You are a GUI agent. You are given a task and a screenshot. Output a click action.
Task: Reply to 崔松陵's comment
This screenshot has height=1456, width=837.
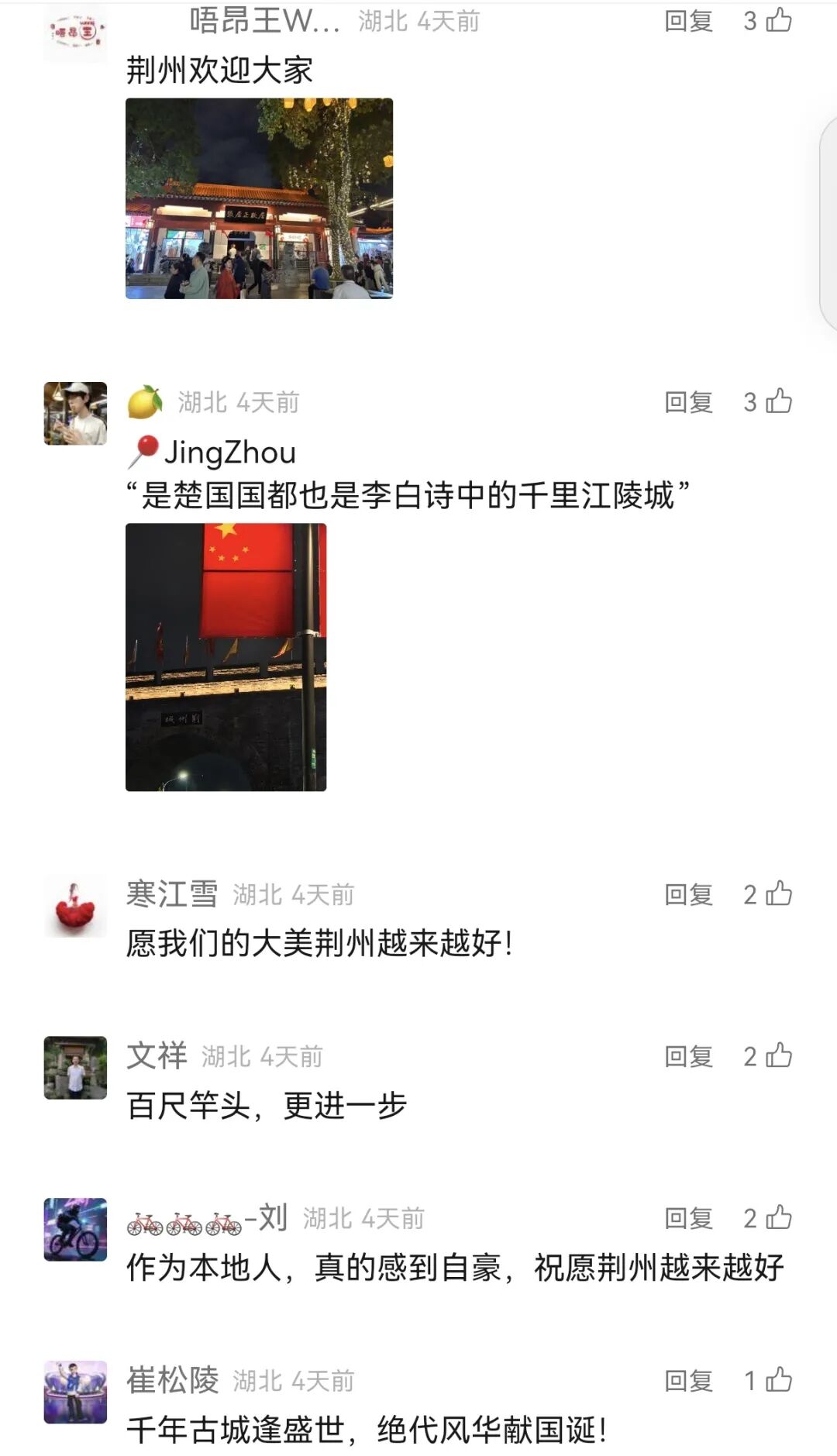point(688,1381)
